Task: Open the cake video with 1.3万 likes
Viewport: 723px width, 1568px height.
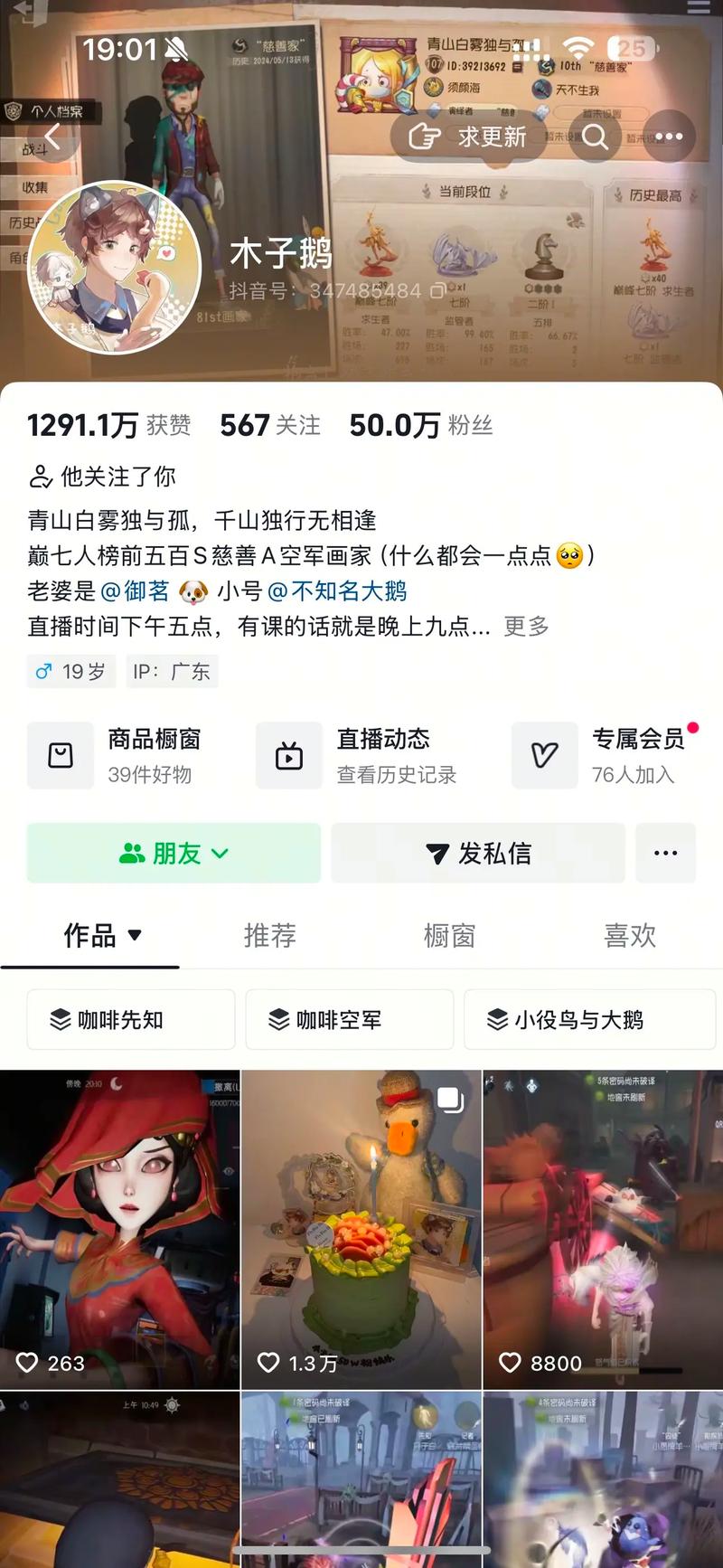Action: [361, 1230]
